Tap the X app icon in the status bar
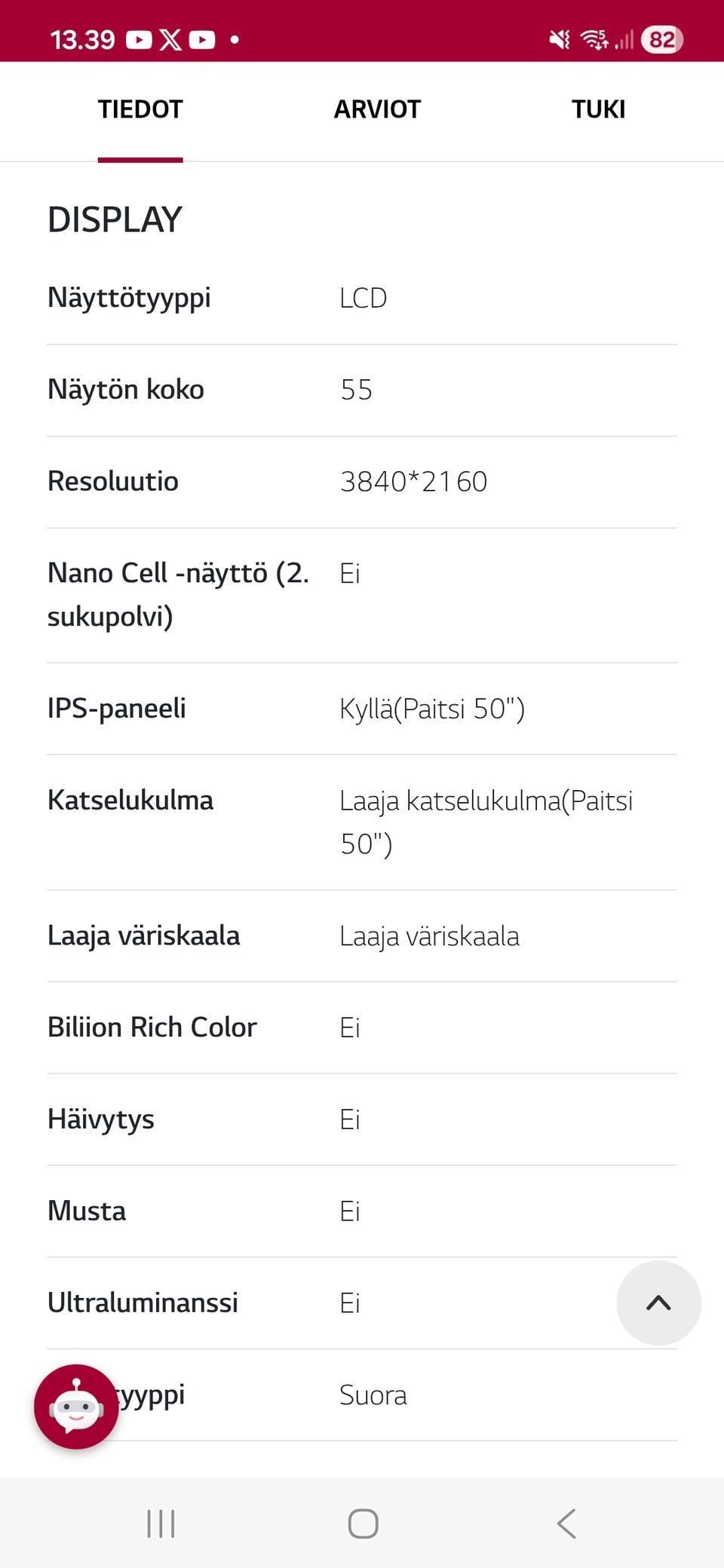The height and width of the screenshot is (1568, 724). [x=170, y=38]
